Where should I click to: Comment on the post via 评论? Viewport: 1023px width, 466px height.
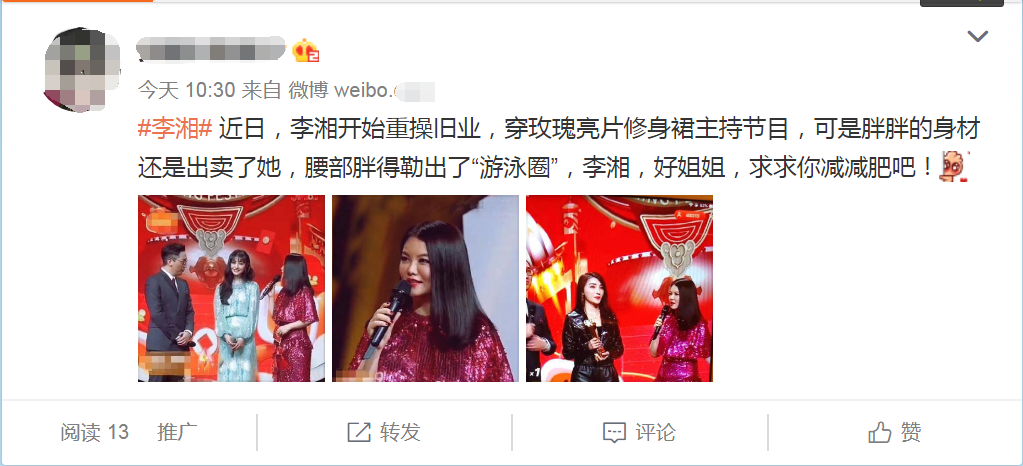[x=640, y=432]
